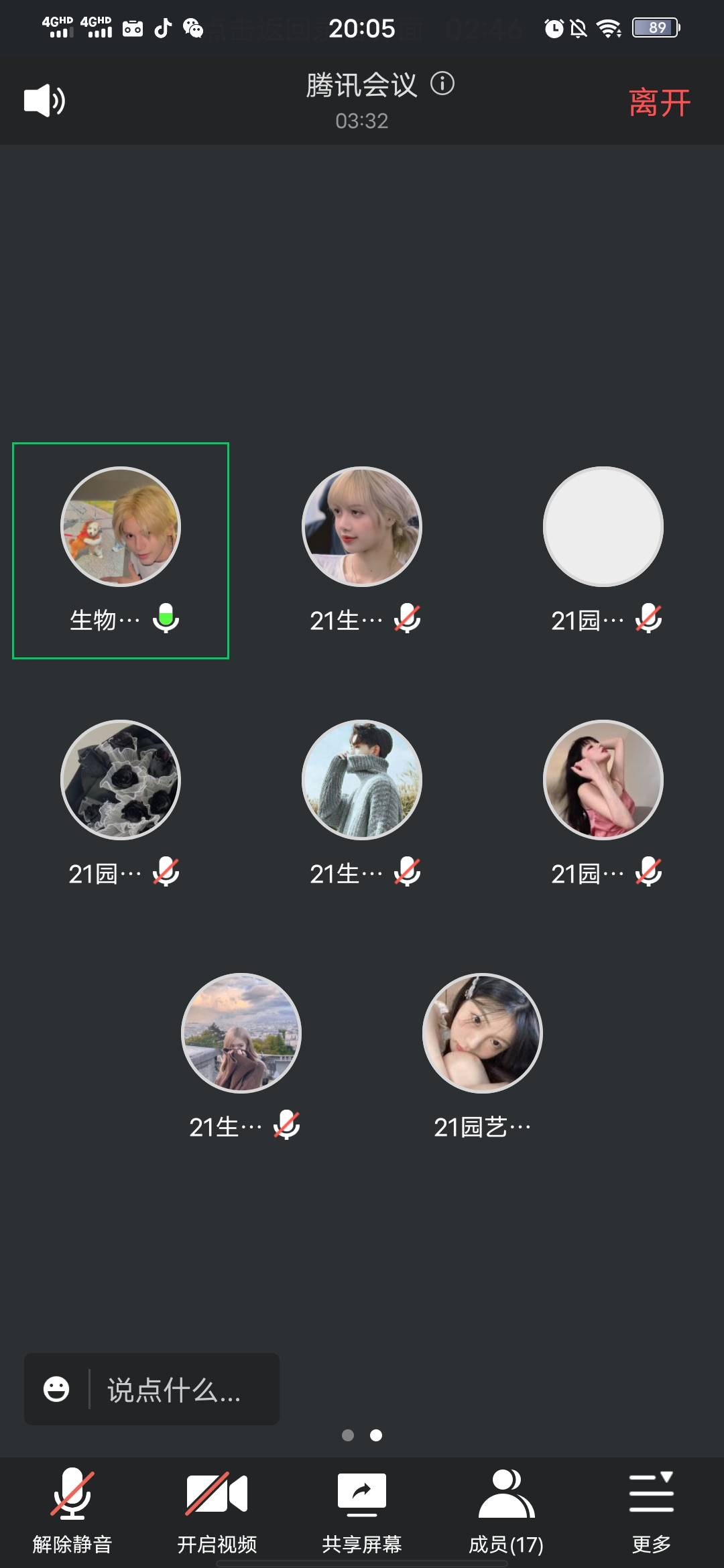Toggle the speaker audio output icon

[x=44, y=101]
